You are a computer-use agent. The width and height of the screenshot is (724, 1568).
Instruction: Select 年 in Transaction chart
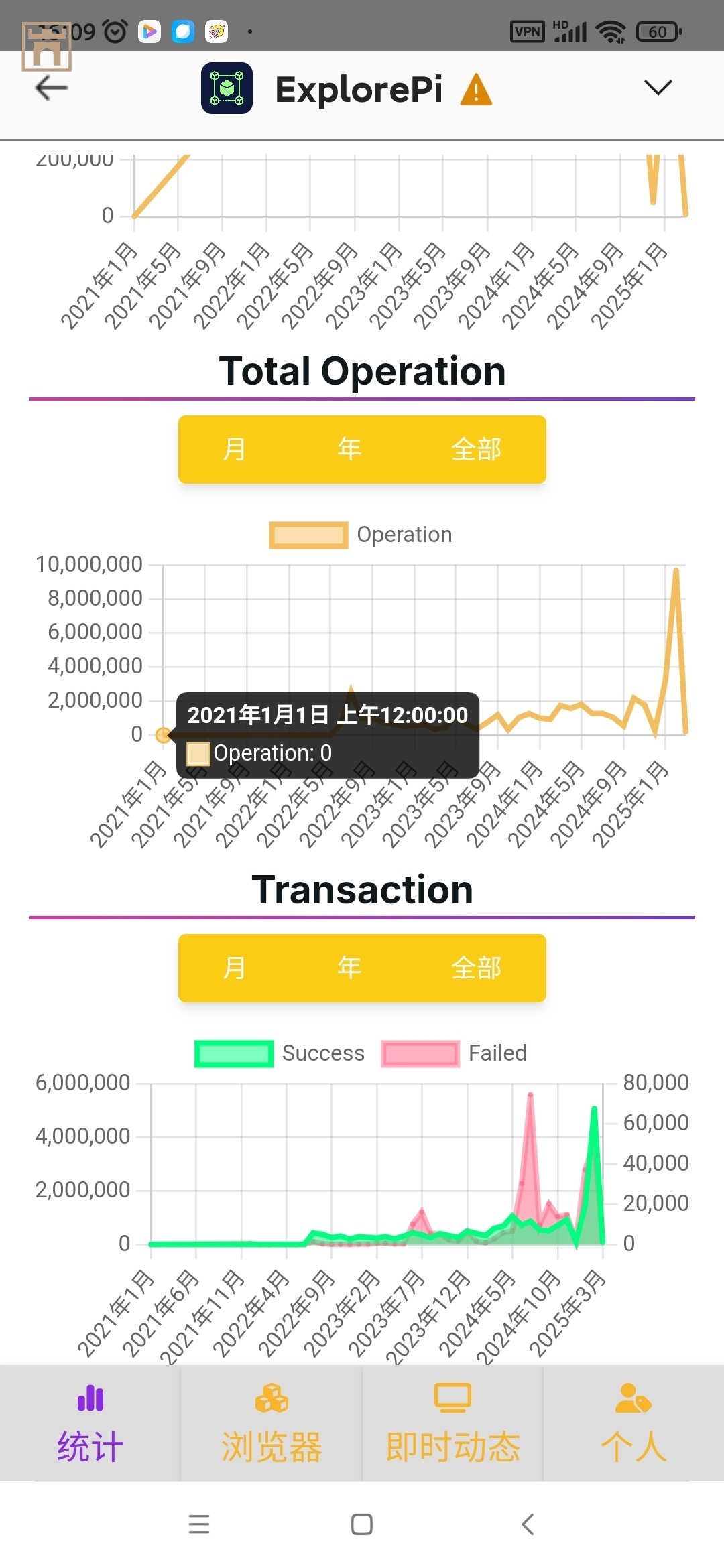pyautogui.click(x=349, y=968)
